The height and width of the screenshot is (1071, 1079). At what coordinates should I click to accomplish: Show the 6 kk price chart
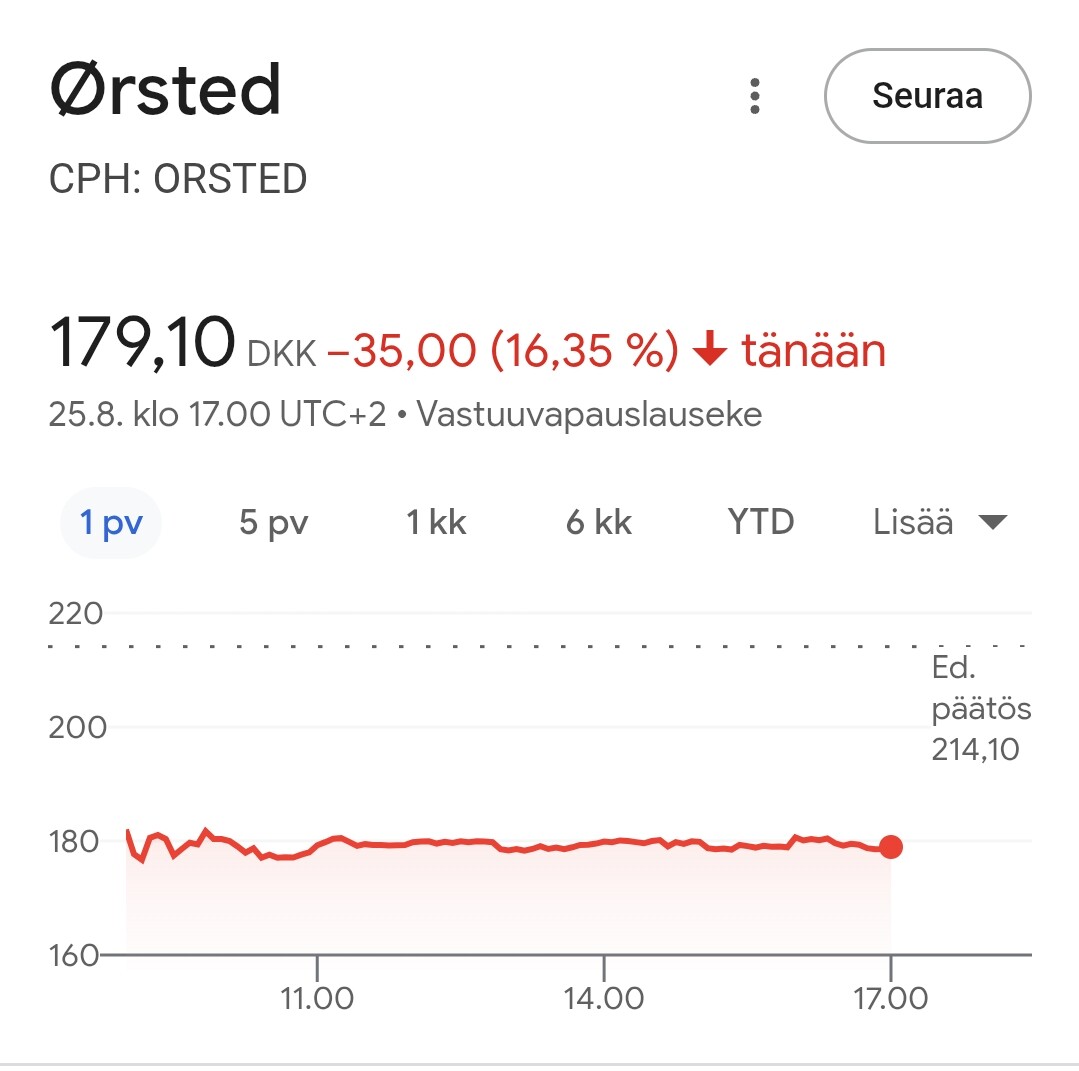point(598,522)
